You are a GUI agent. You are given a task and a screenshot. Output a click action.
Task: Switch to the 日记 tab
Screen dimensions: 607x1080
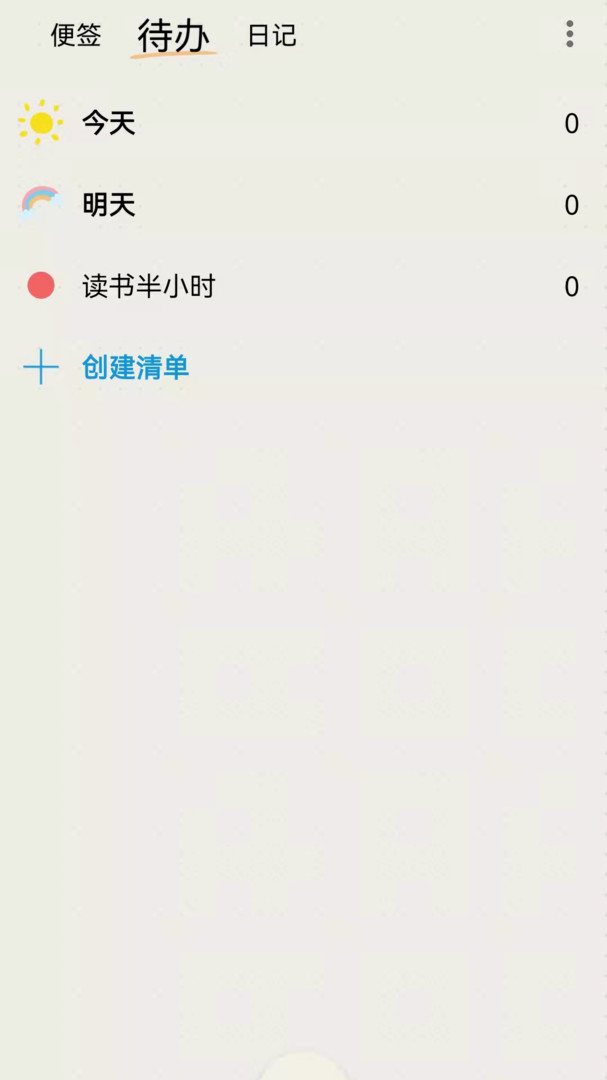coord(272,36)
